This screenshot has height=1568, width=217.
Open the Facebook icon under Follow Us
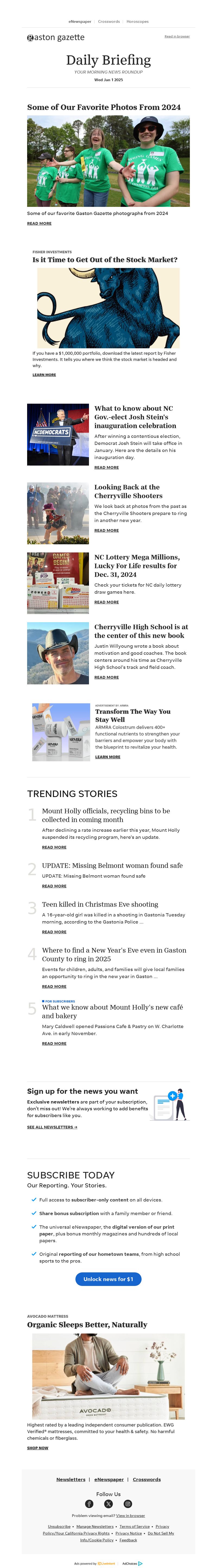click(89, 1503)
